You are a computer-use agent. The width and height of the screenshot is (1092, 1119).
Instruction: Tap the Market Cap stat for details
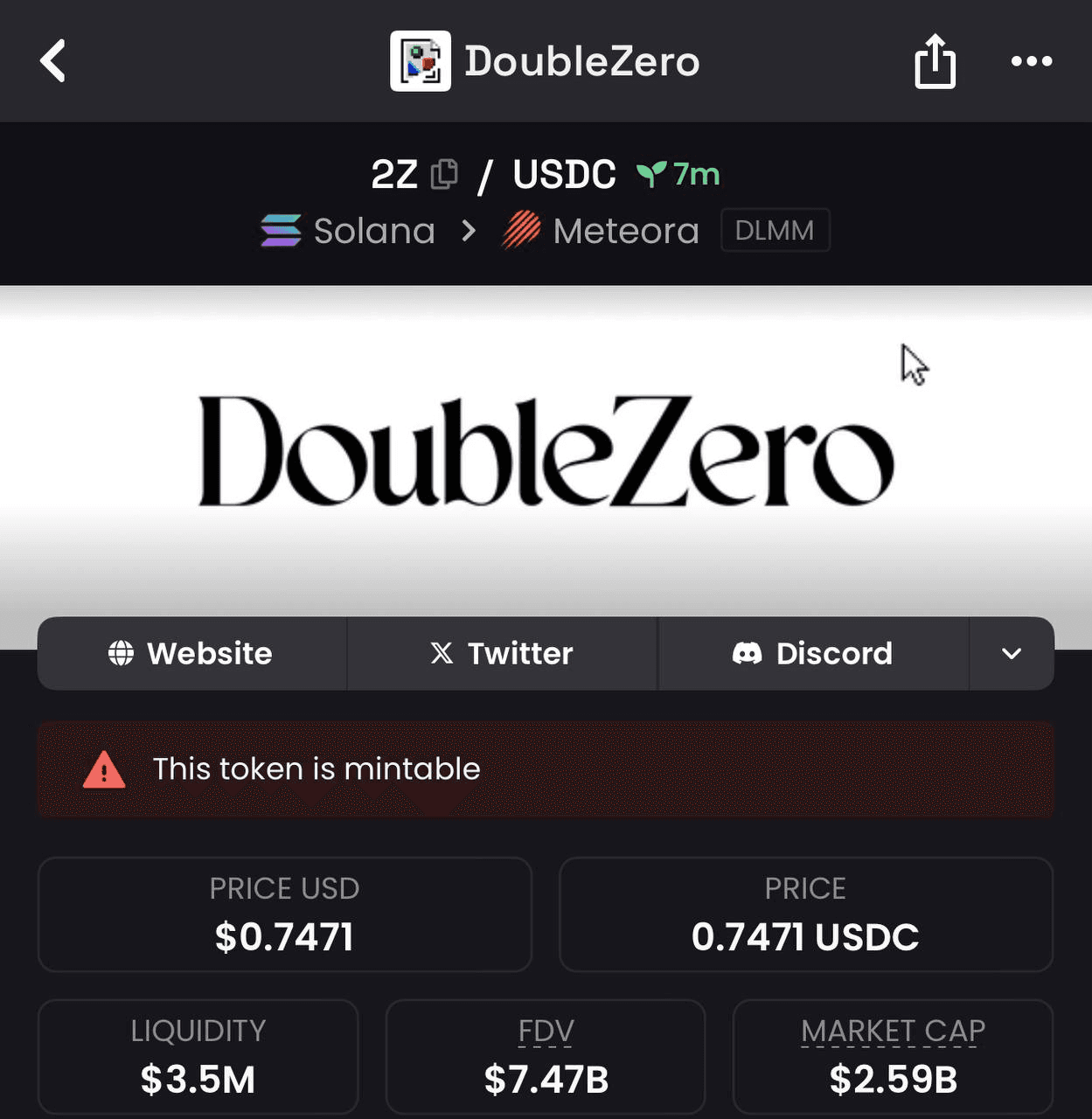pyautogui.click(x=893, y=1056)
